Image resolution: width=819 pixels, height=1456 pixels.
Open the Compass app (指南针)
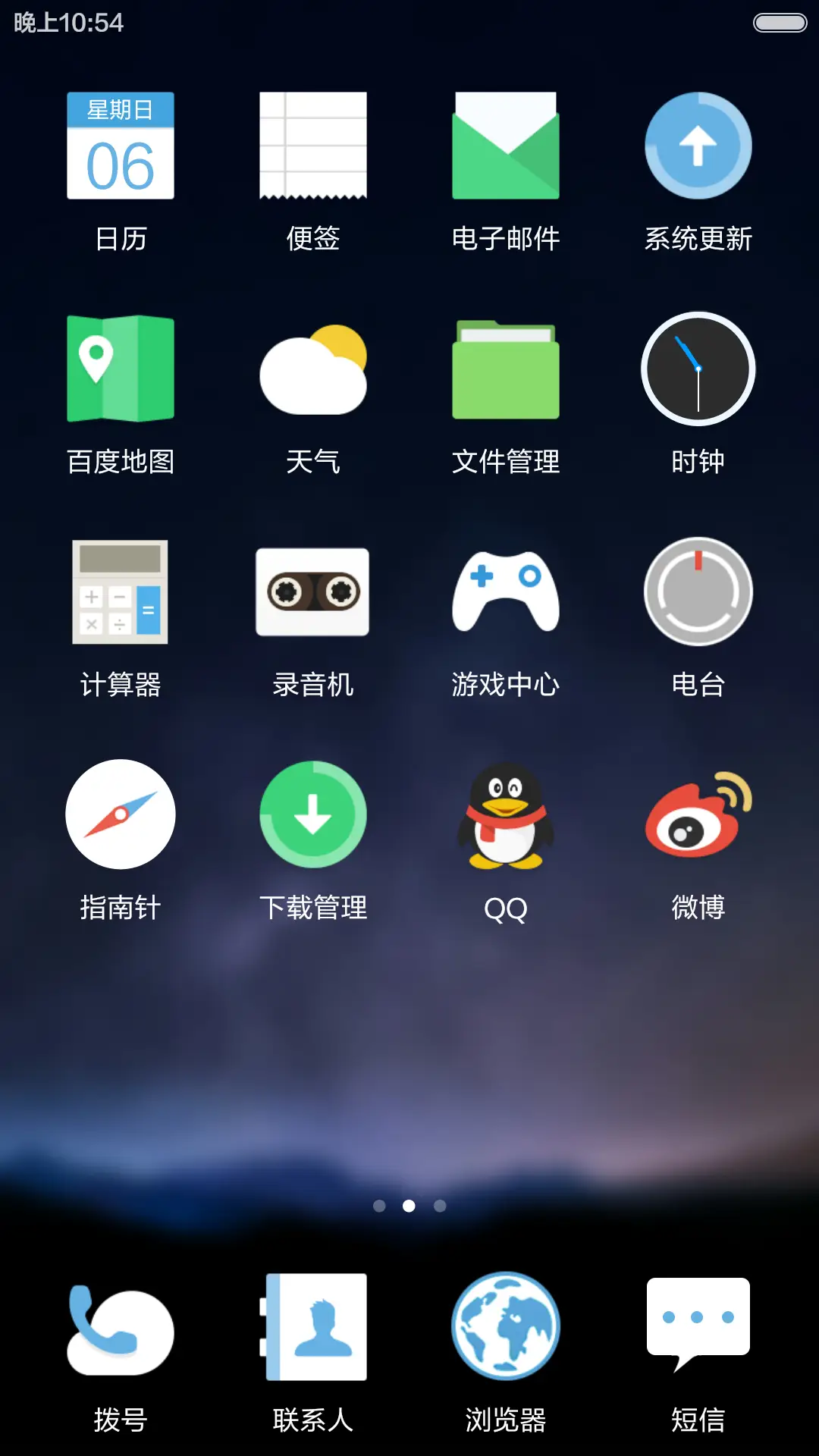(x=121, y=814)
